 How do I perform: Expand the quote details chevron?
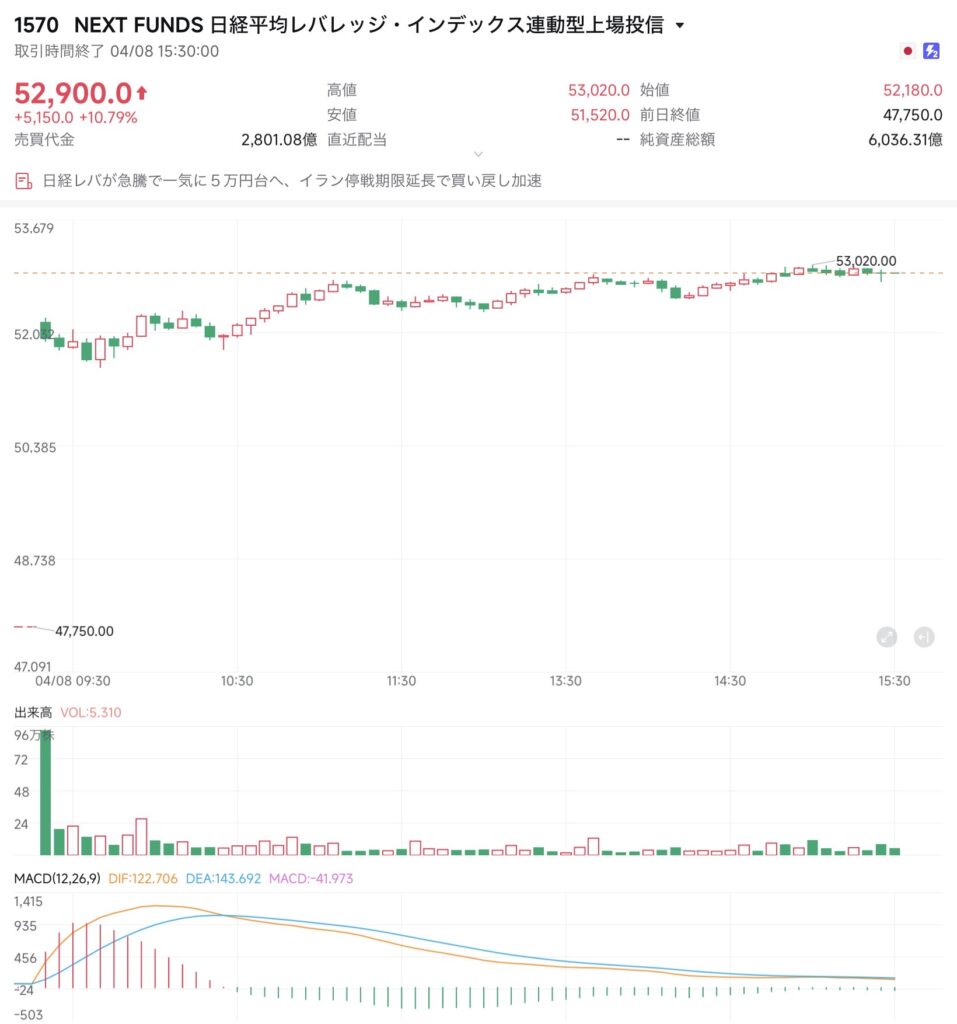click(478, 154)
